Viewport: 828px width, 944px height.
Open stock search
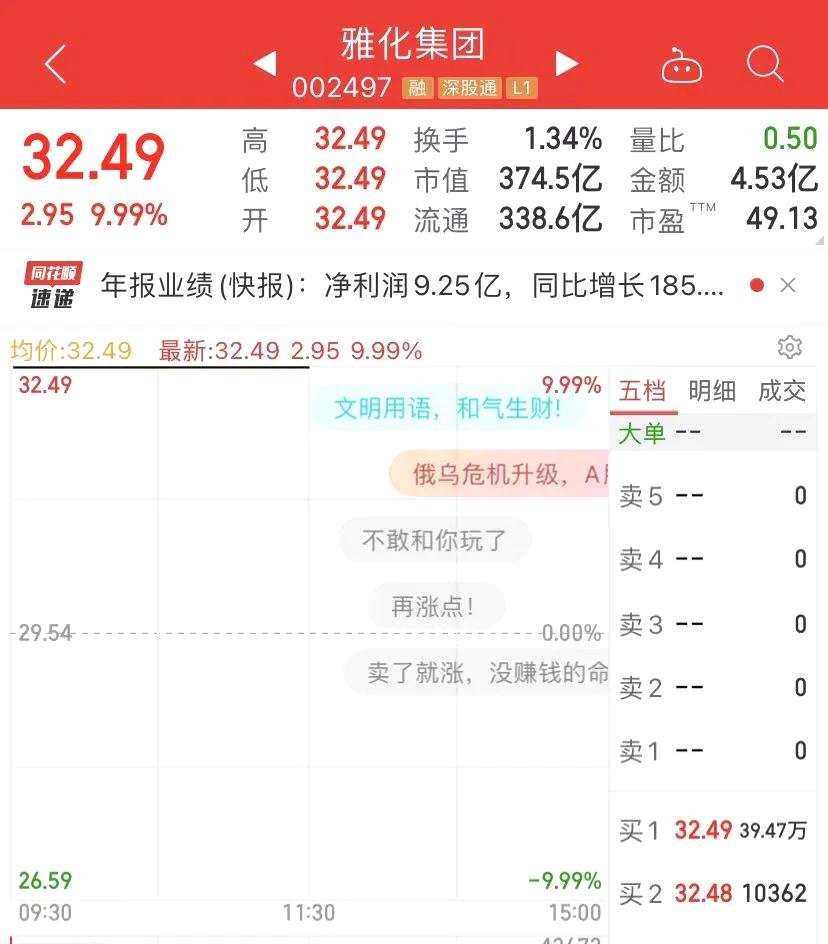point(765,65)
